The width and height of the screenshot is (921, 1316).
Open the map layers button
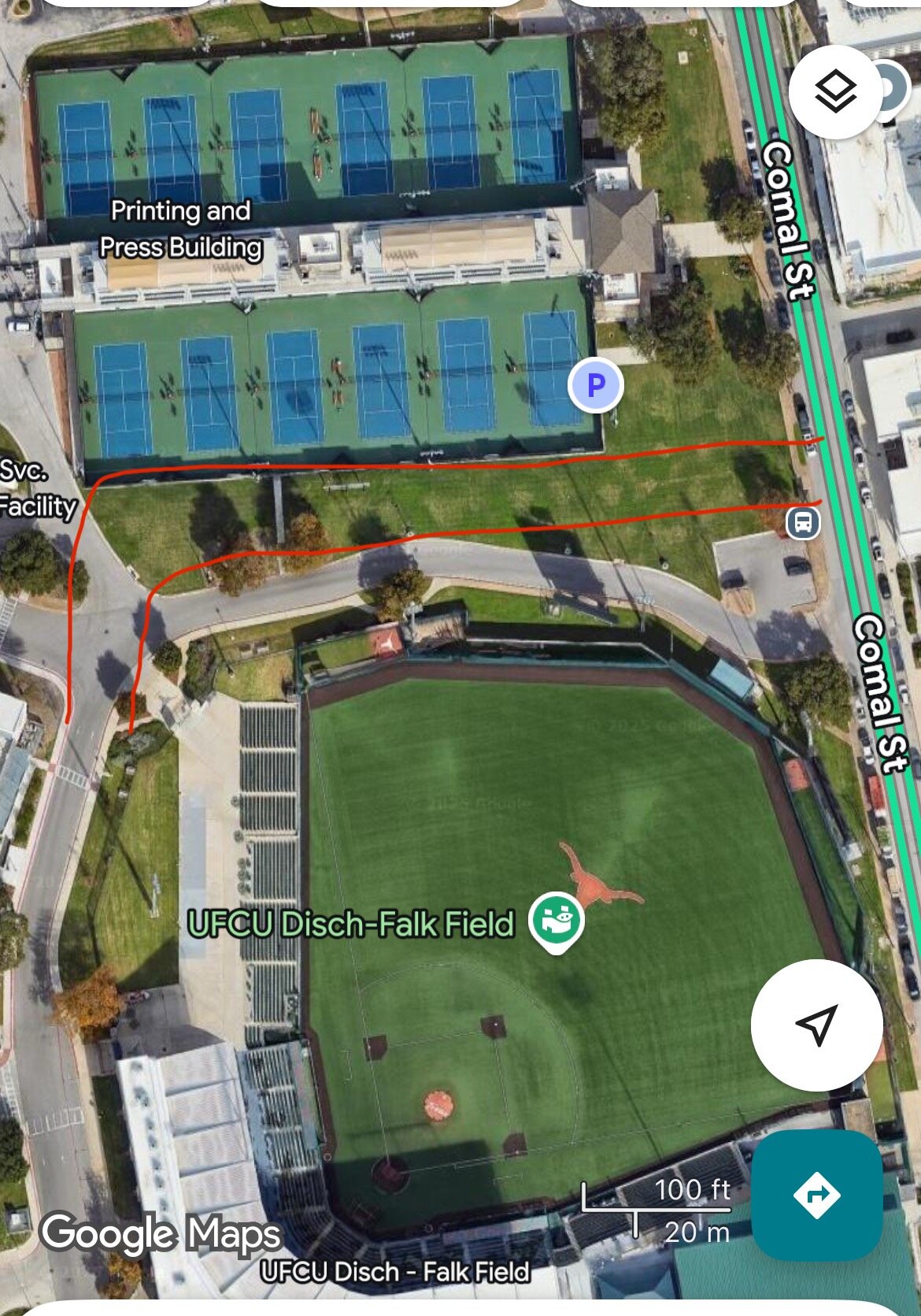pos(834,92)
